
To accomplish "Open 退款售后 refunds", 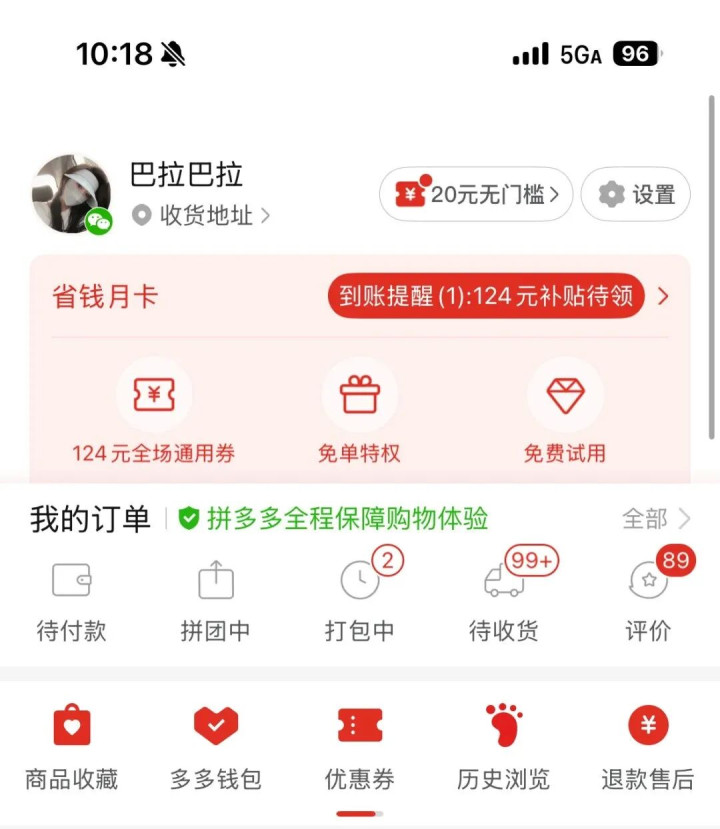I will point(648,747).
